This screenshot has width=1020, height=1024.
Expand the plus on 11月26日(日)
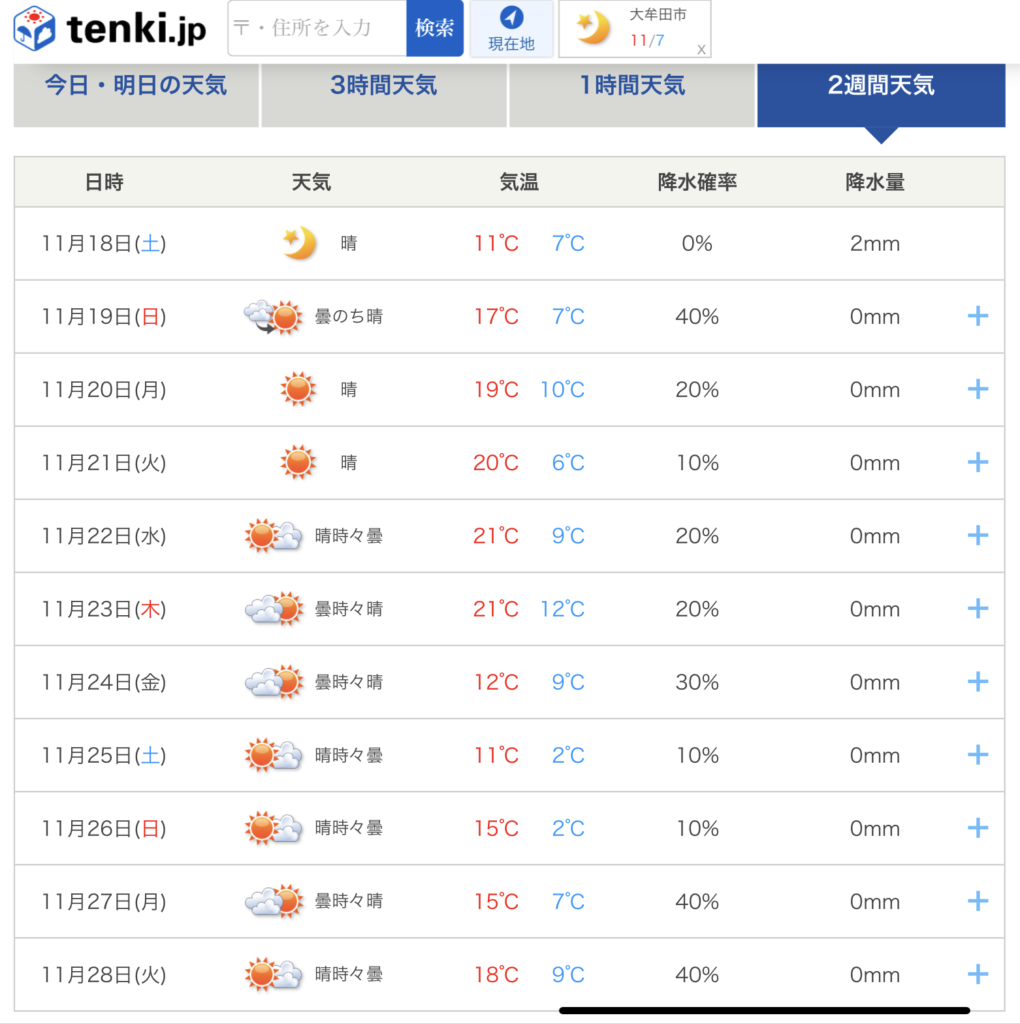click(977, 827)
